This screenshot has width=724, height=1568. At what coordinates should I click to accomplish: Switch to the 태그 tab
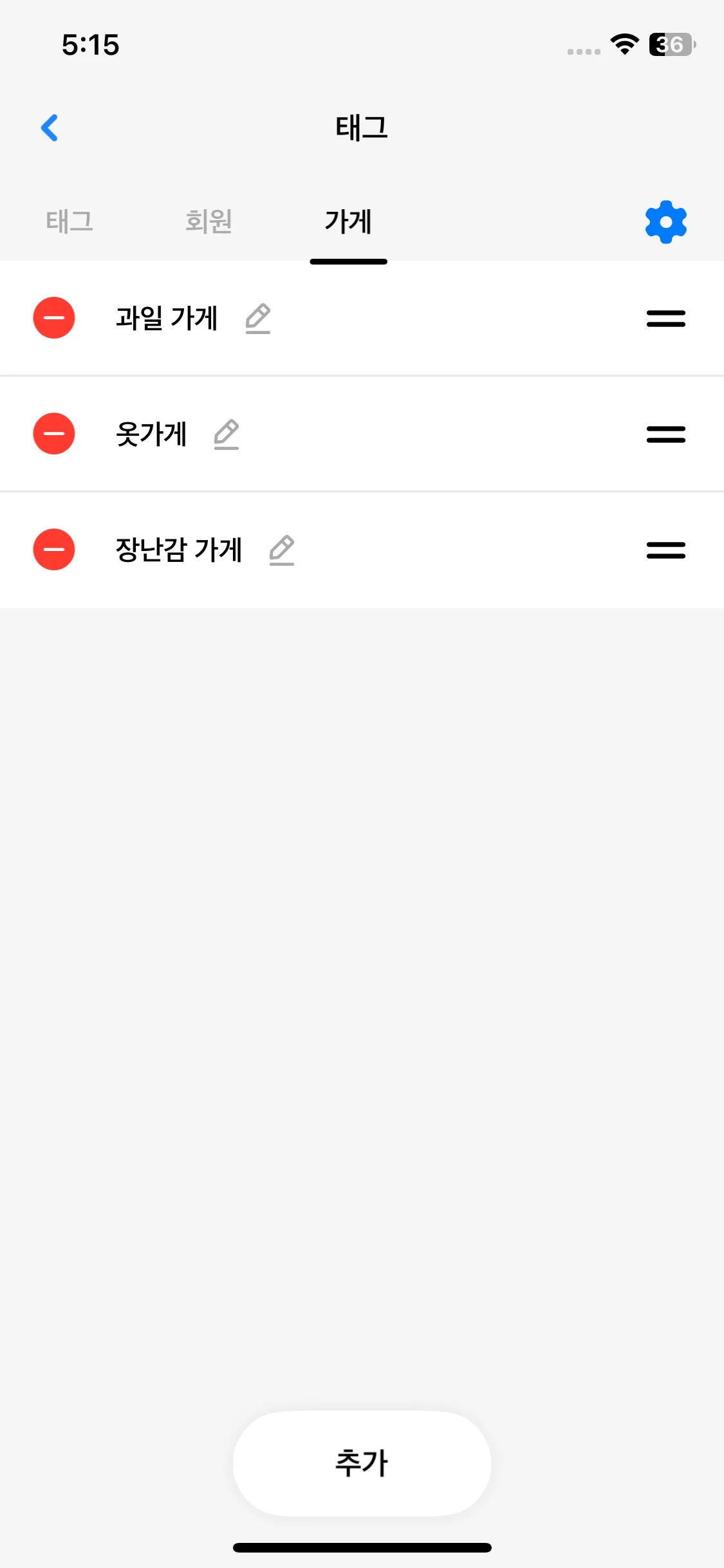[70, 222]
